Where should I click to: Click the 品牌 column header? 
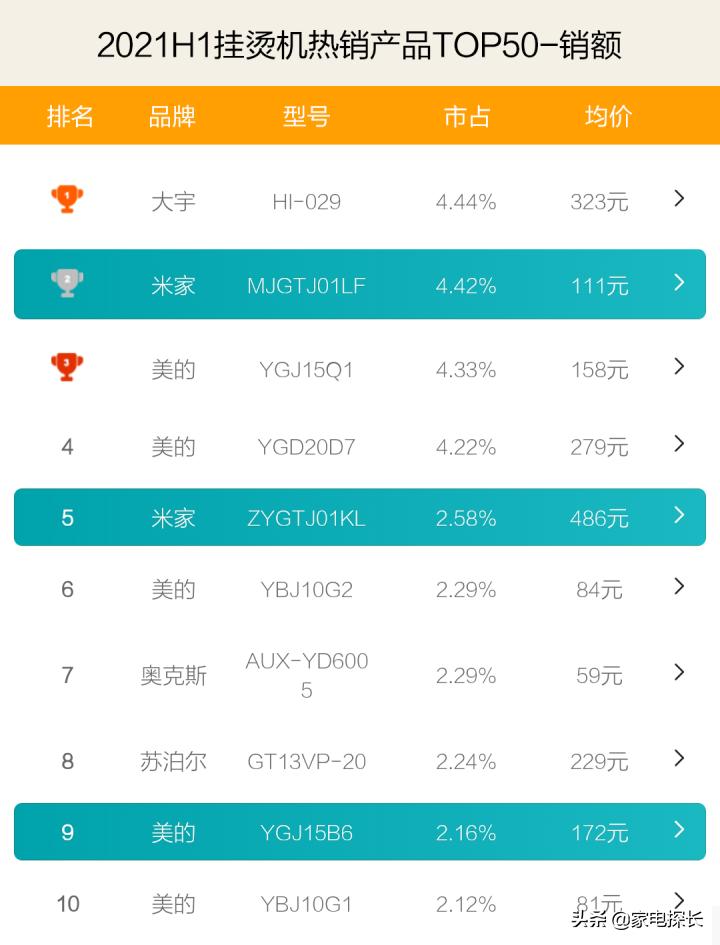[x=172, y=117]
